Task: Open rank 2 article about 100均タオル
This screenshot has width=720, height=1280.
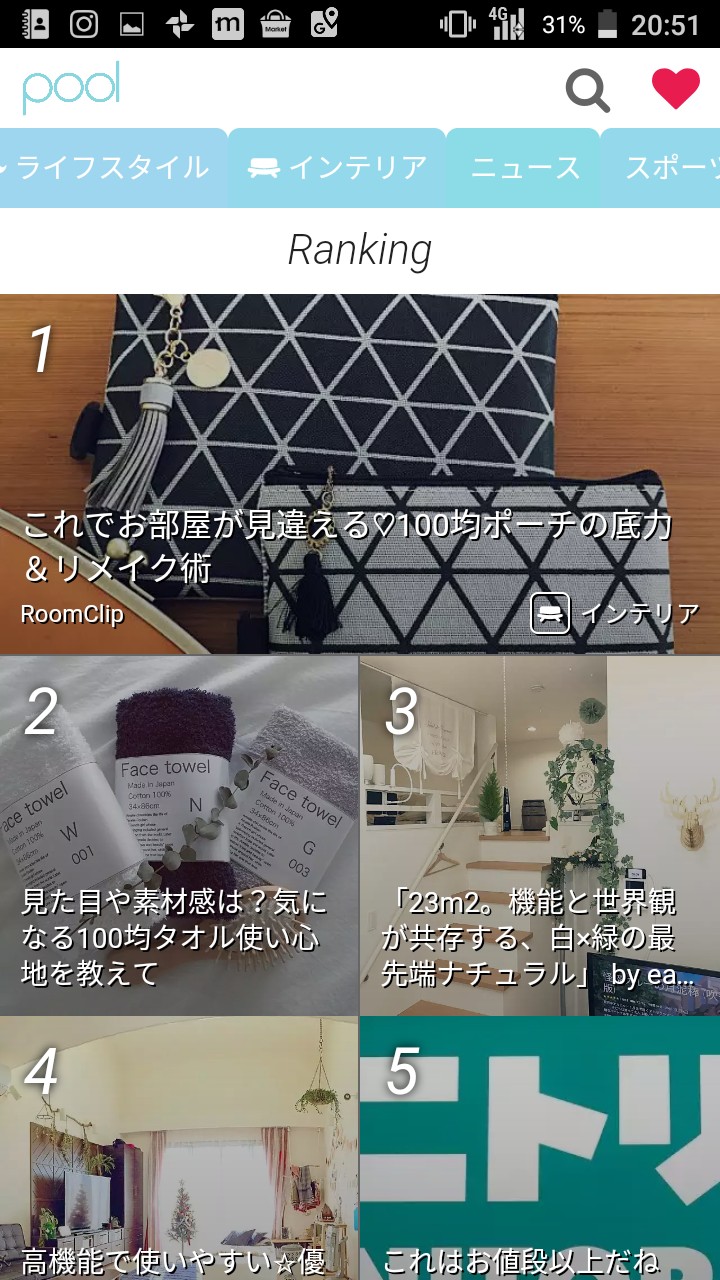Action: (179, 836)
